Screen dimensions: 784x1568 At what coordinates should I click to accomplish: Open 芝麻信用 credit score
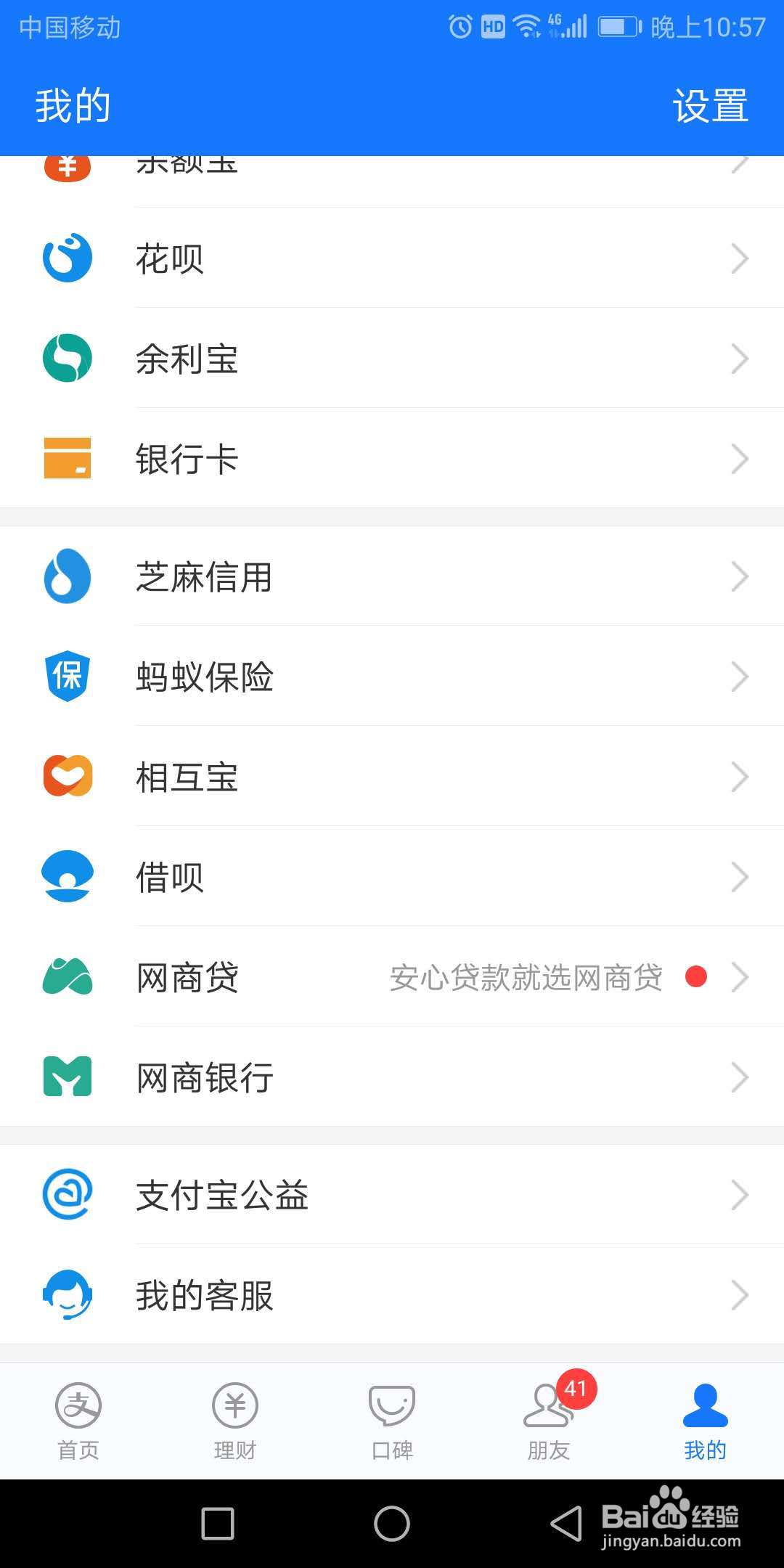392,576
